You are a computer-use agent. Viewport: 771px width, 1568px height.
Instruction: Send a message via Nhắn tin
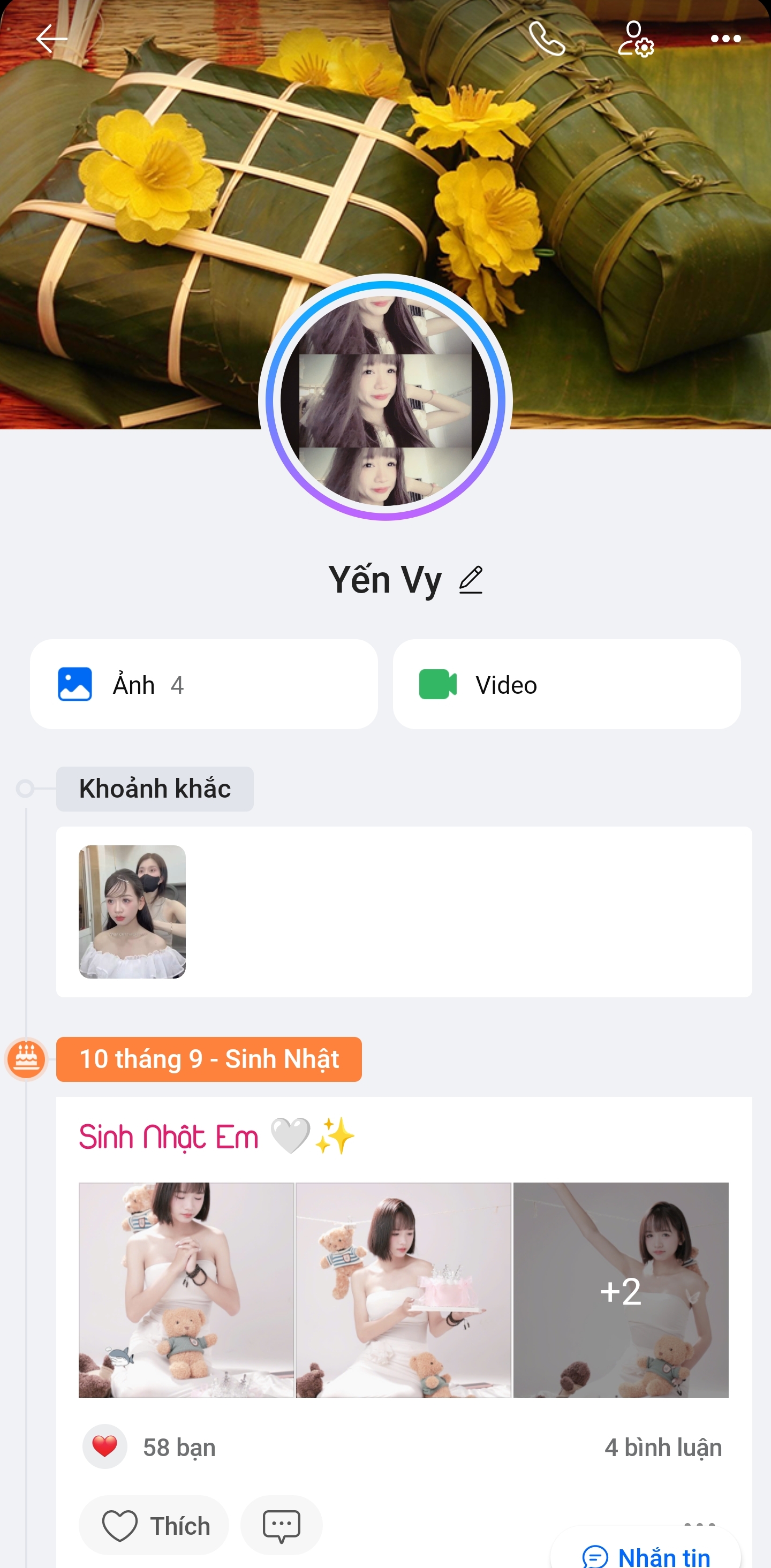pos(646,1555)
